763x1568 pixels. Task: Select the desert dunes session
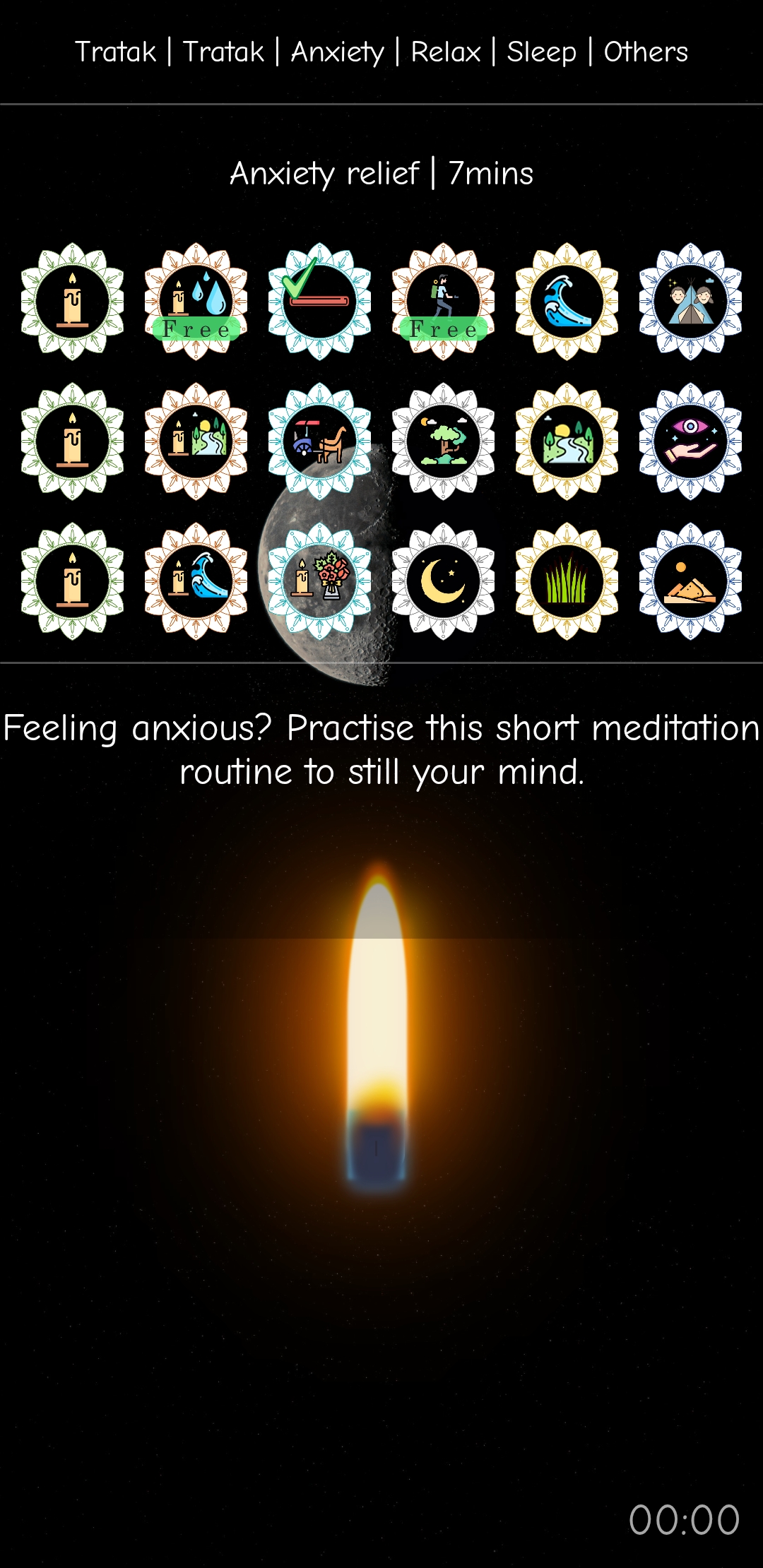[x=690, y=581]
